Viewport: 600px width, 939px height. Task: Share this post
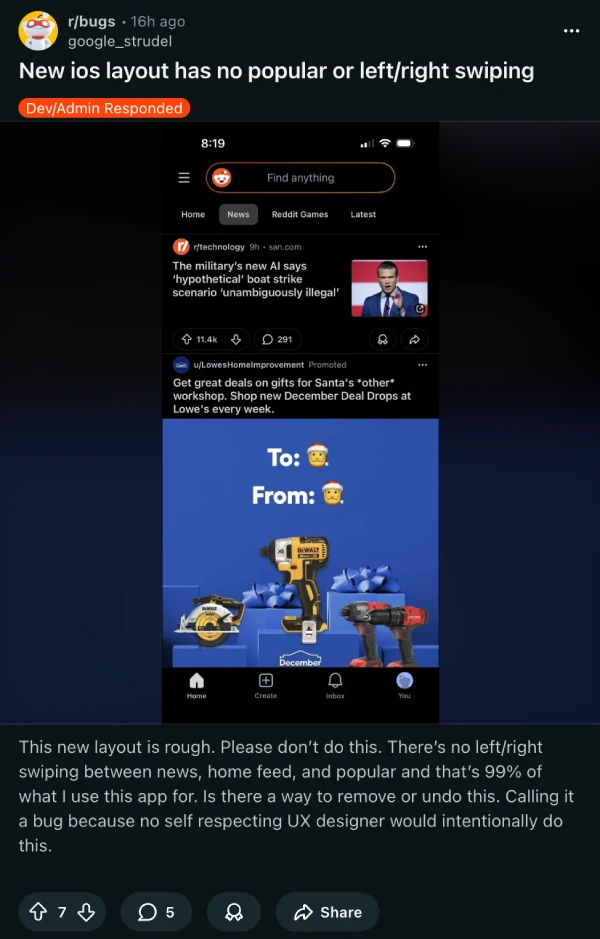click(327, 912)
